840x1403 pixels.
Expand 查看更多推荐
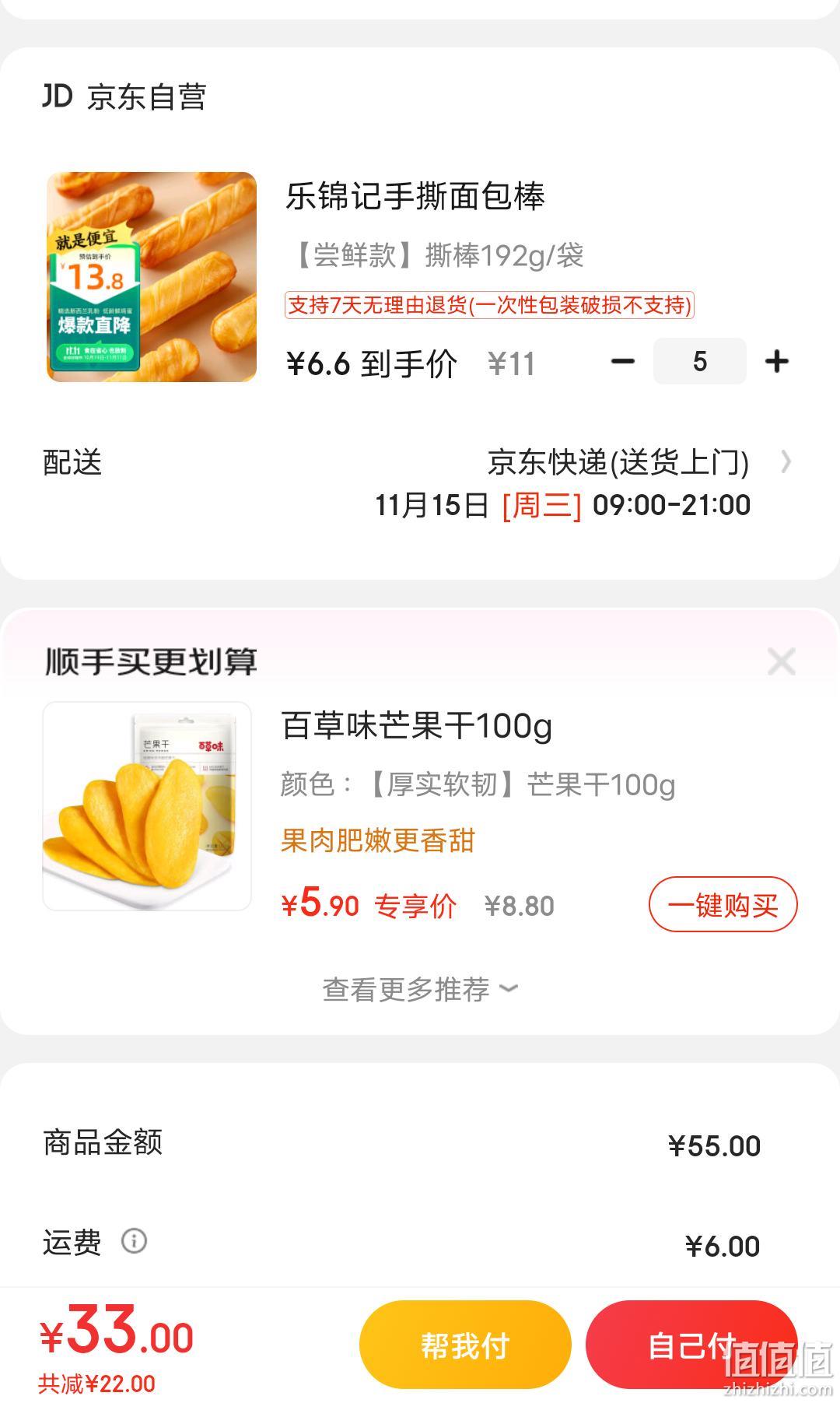click(420, 989)
